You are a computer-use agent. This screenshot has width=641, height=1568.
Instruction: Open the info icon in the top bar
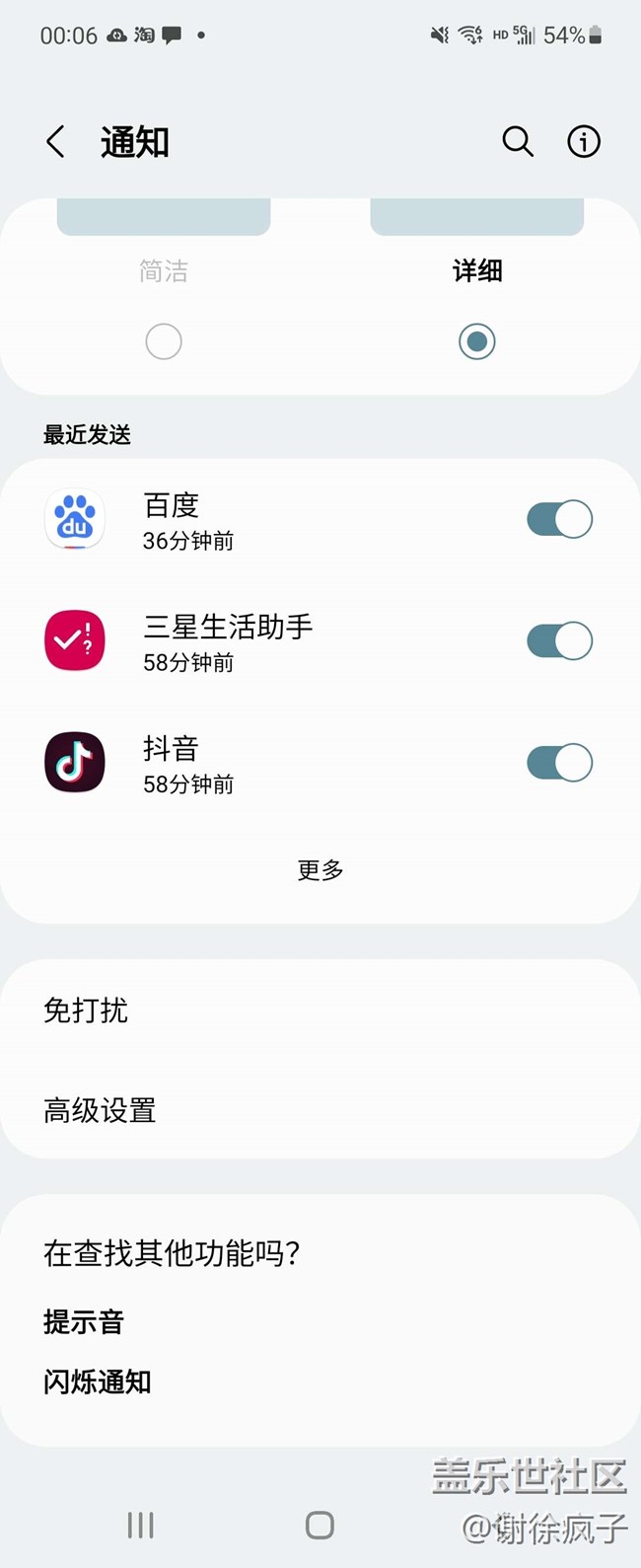(584, 142)
